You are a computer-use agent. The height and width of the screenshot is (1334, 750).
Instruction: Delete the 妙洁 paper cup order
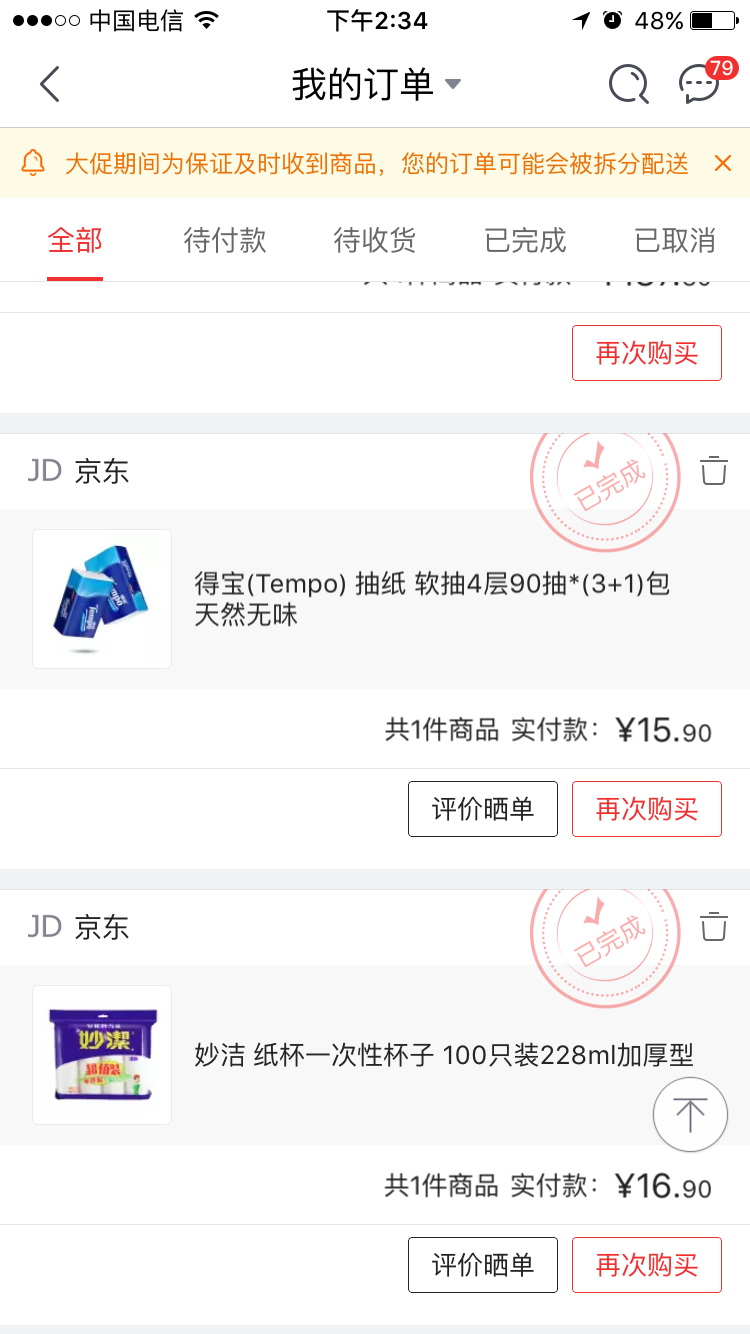click(x=714, y=926)
